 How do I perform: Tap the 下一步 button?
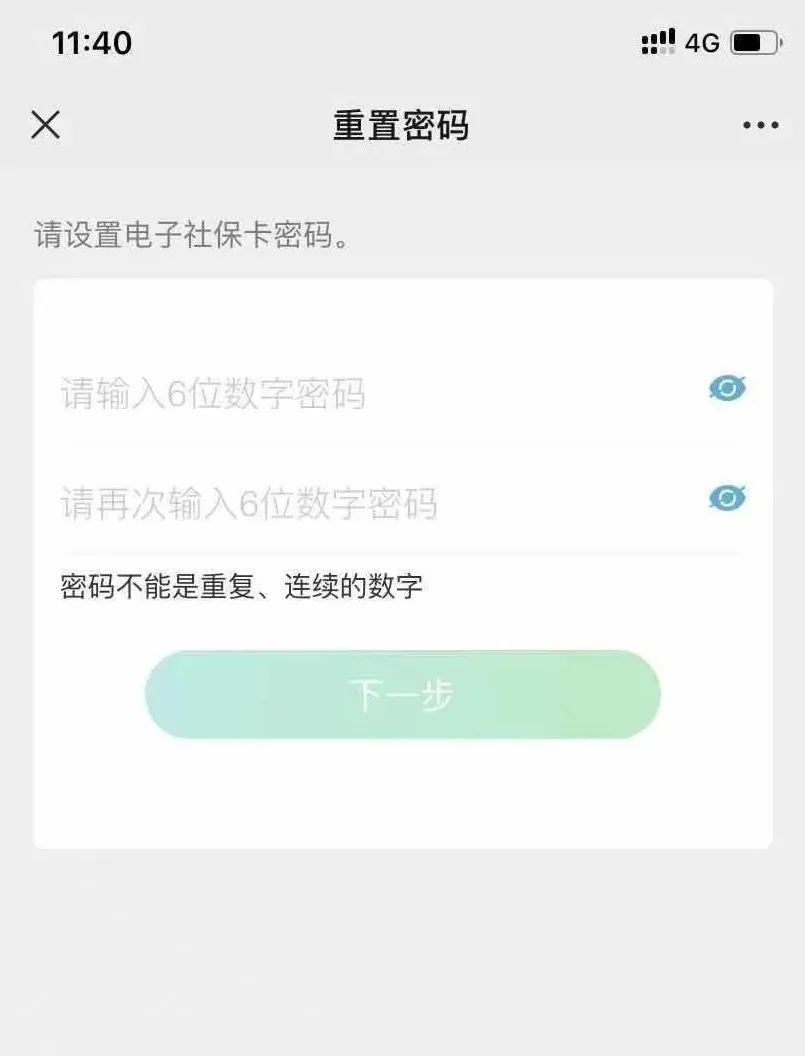tap(402, 695)
